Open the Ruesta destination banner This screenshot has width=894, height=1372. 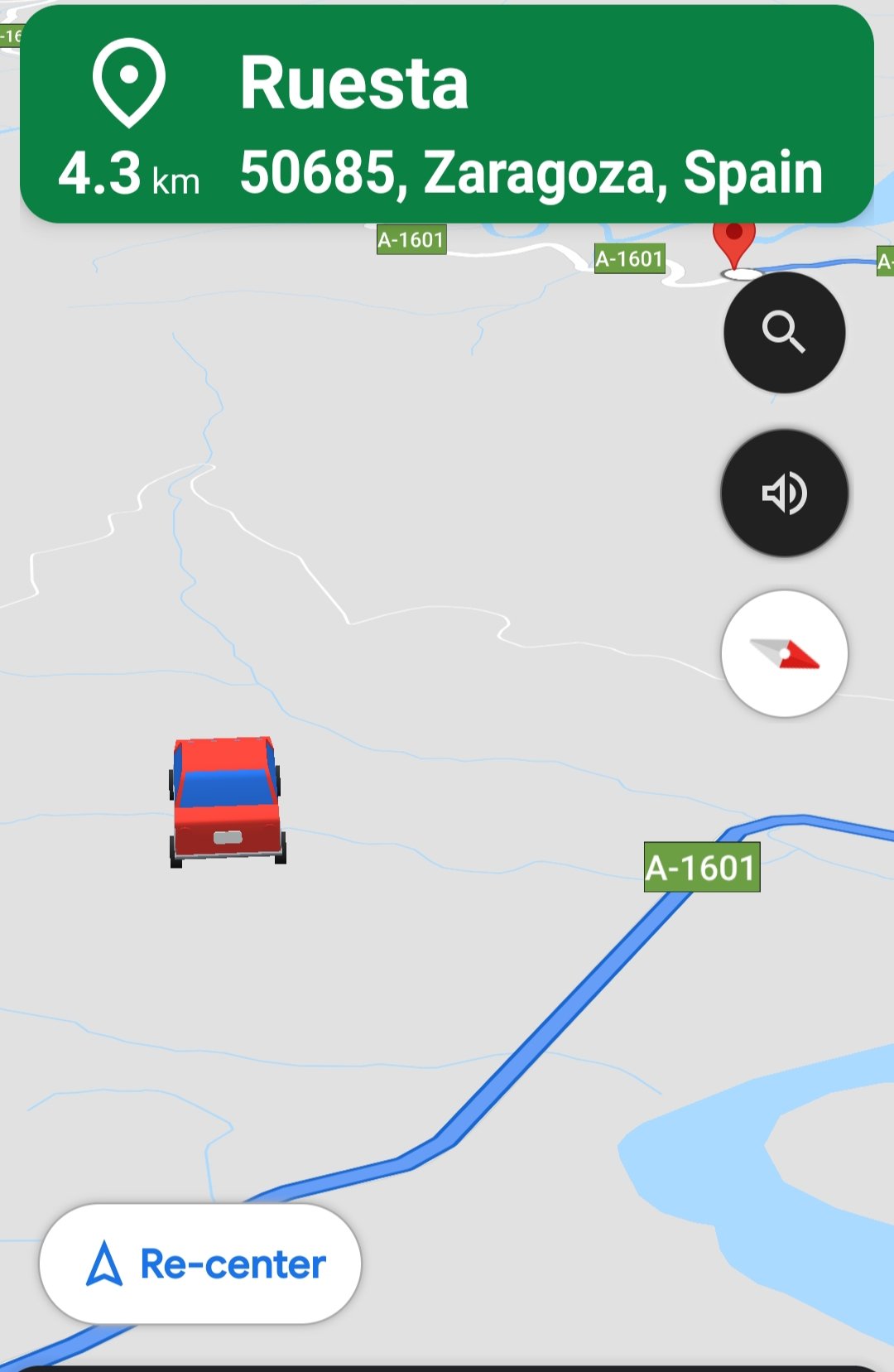click(x=447, y=114)
